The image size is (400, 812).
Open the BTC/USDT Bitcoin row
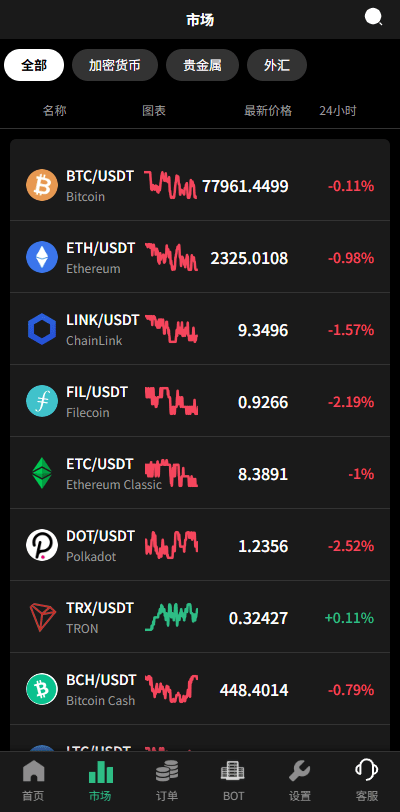click(x=200, y=185)
